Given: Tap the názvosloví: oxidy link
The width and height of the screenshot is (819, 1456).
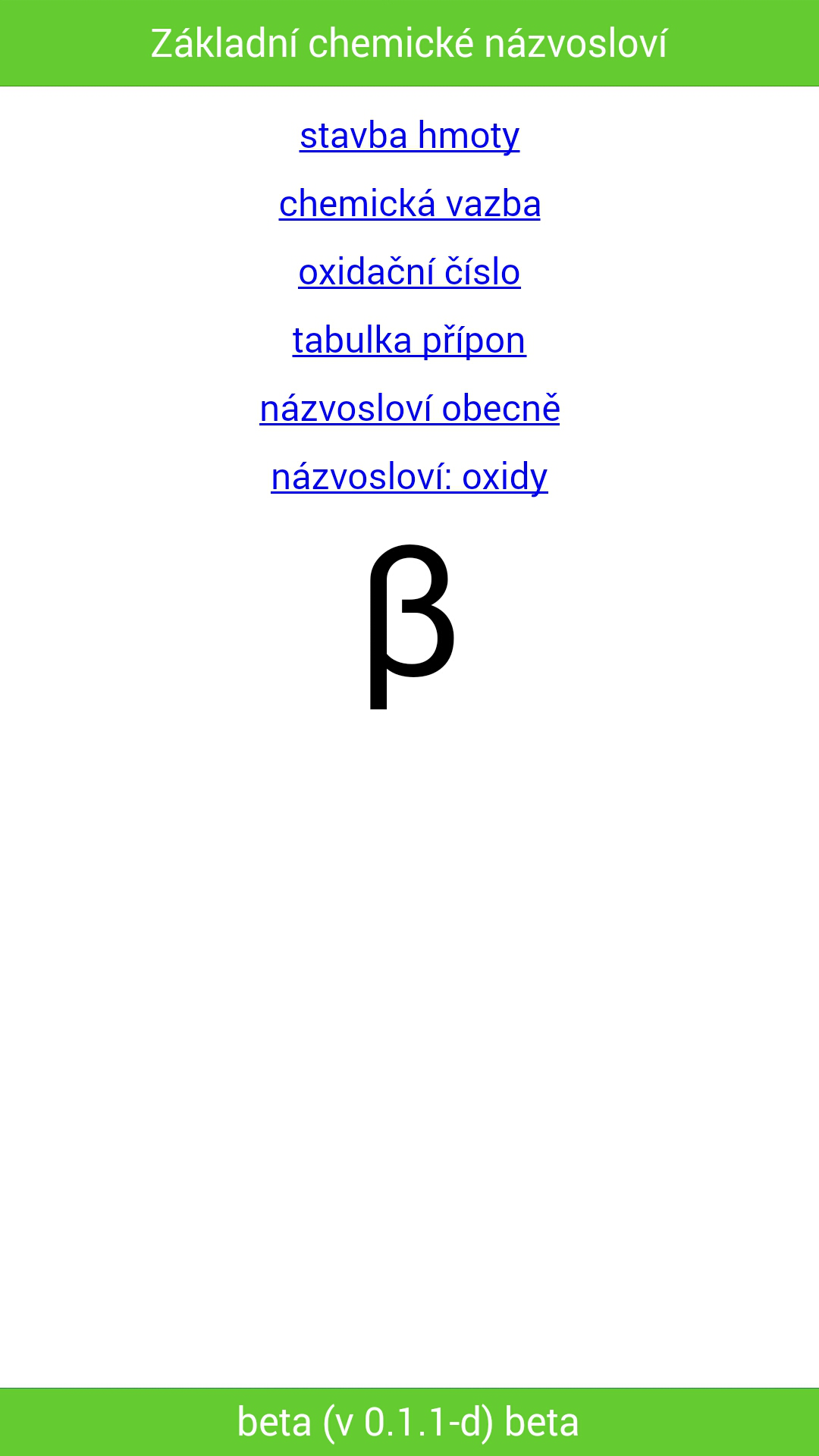Looking at the screenshot, I should [409, 478].
